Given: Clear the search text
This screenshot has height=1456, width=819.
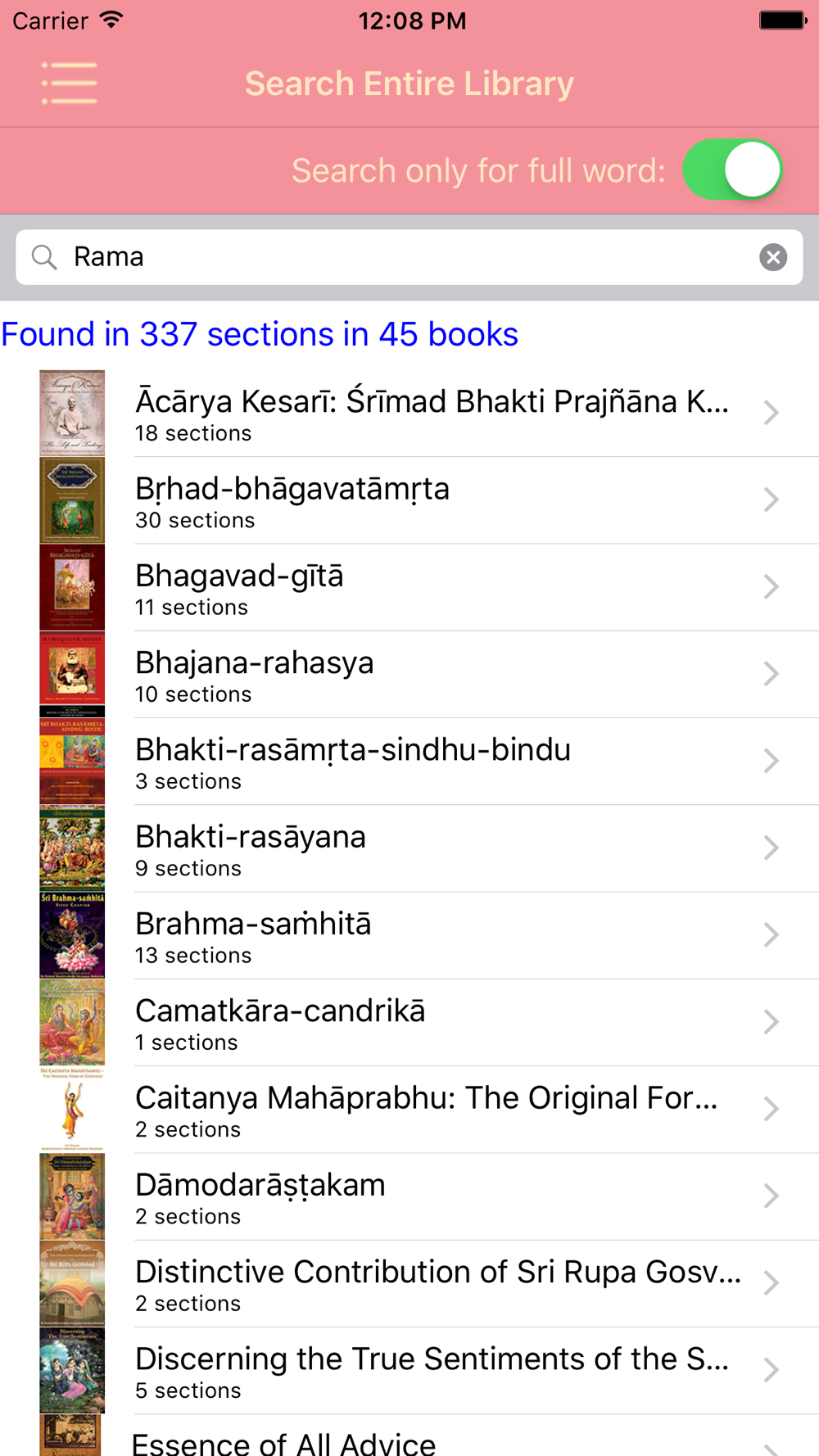Looking at the screenshot, I should [773, 257].
